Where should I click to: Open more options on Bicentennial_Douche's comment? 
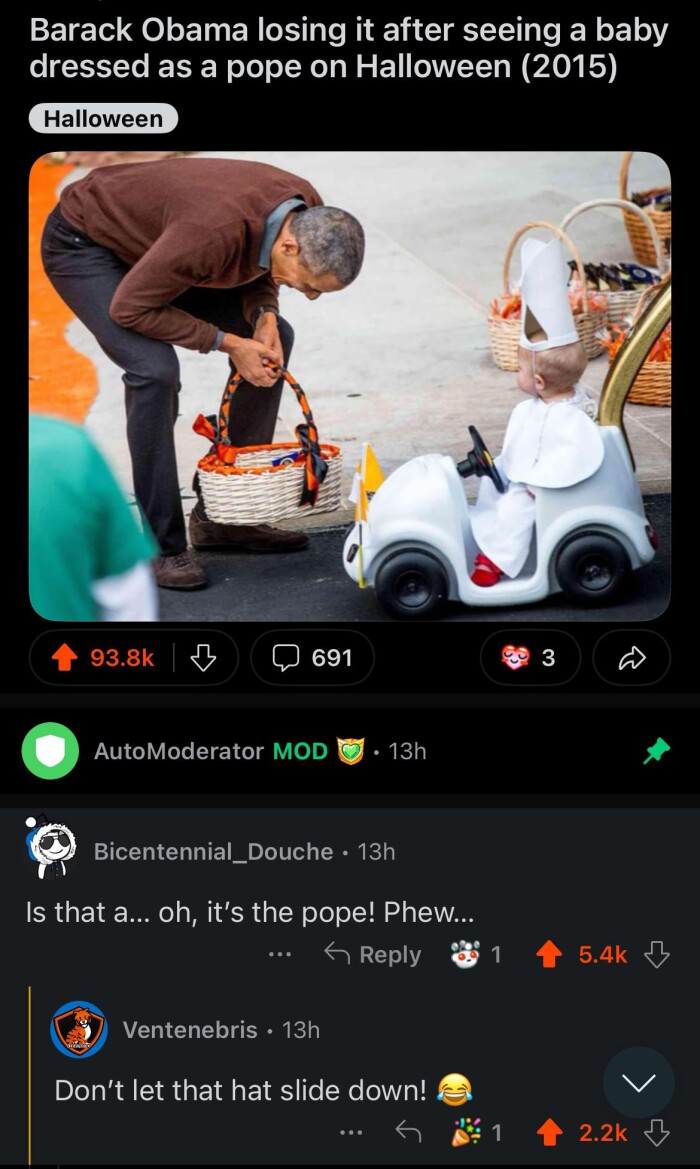click(280, 955)
